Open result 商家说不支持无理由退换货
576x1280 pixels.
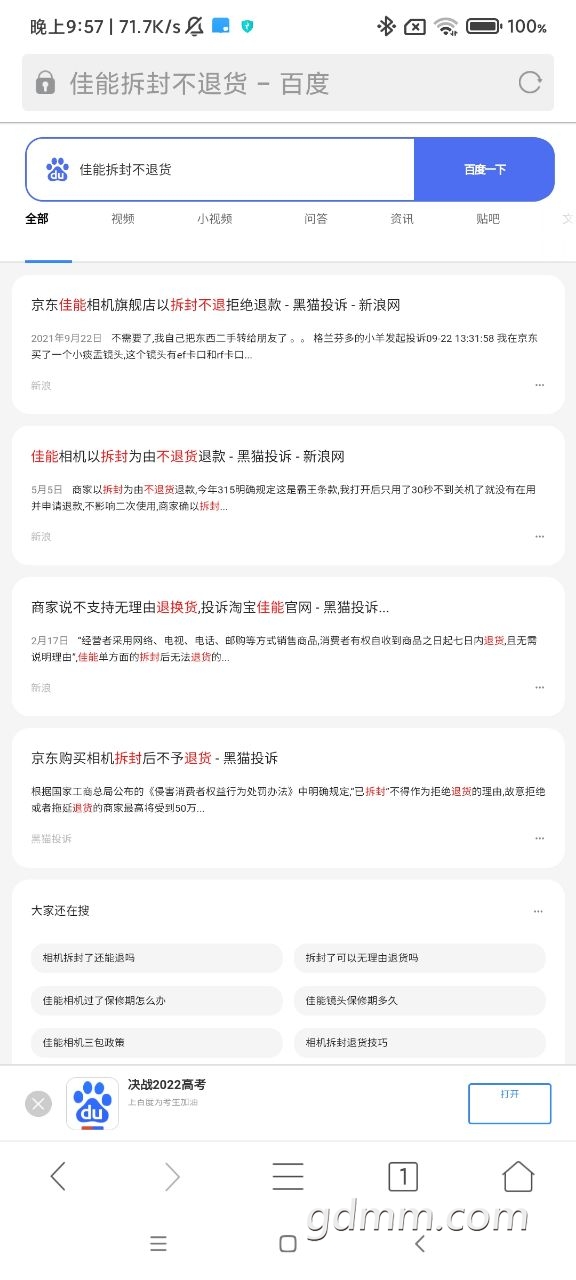(210, 607)
